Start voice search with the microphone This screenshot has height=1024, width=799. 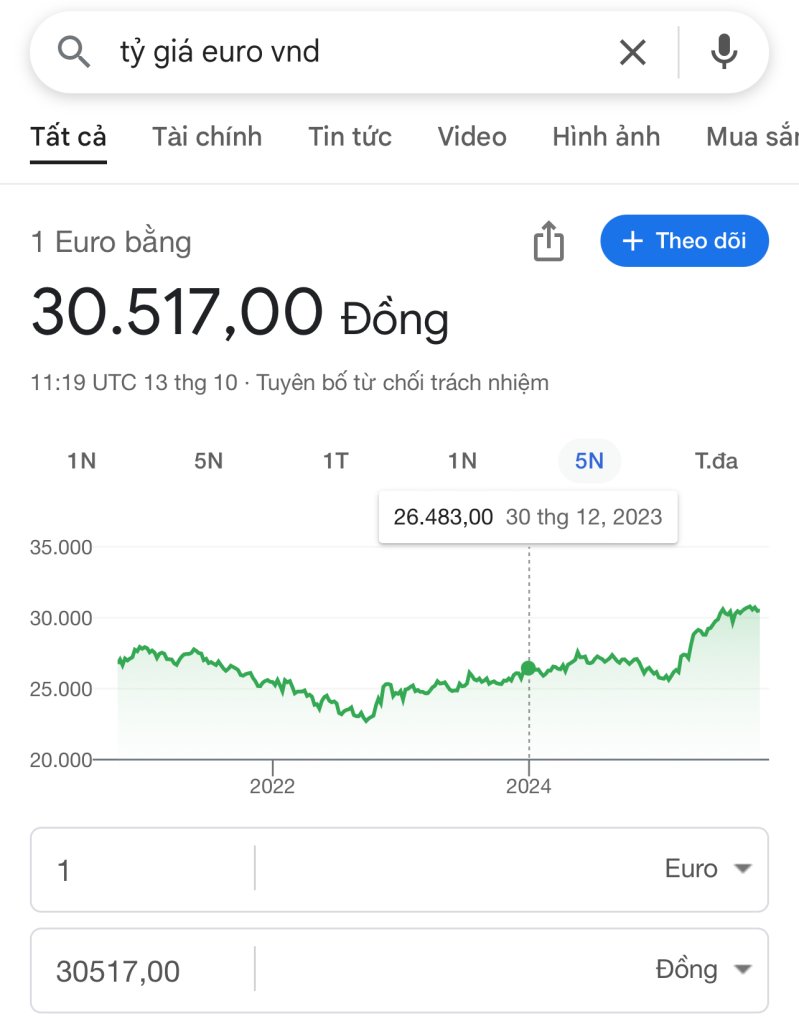[x=724, y=52]
